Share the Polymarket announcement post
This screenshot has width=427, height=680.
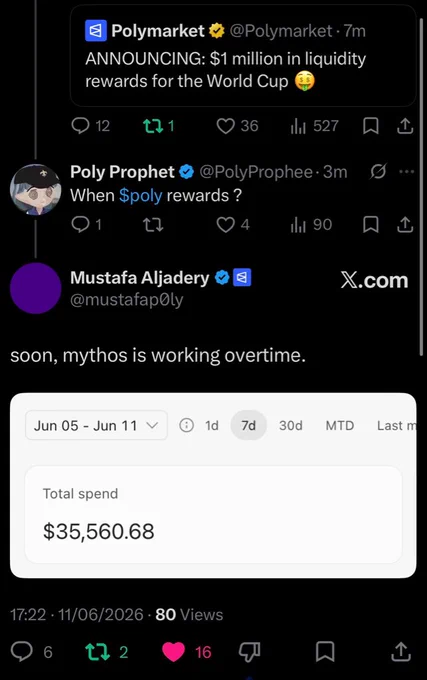(405, 126)
